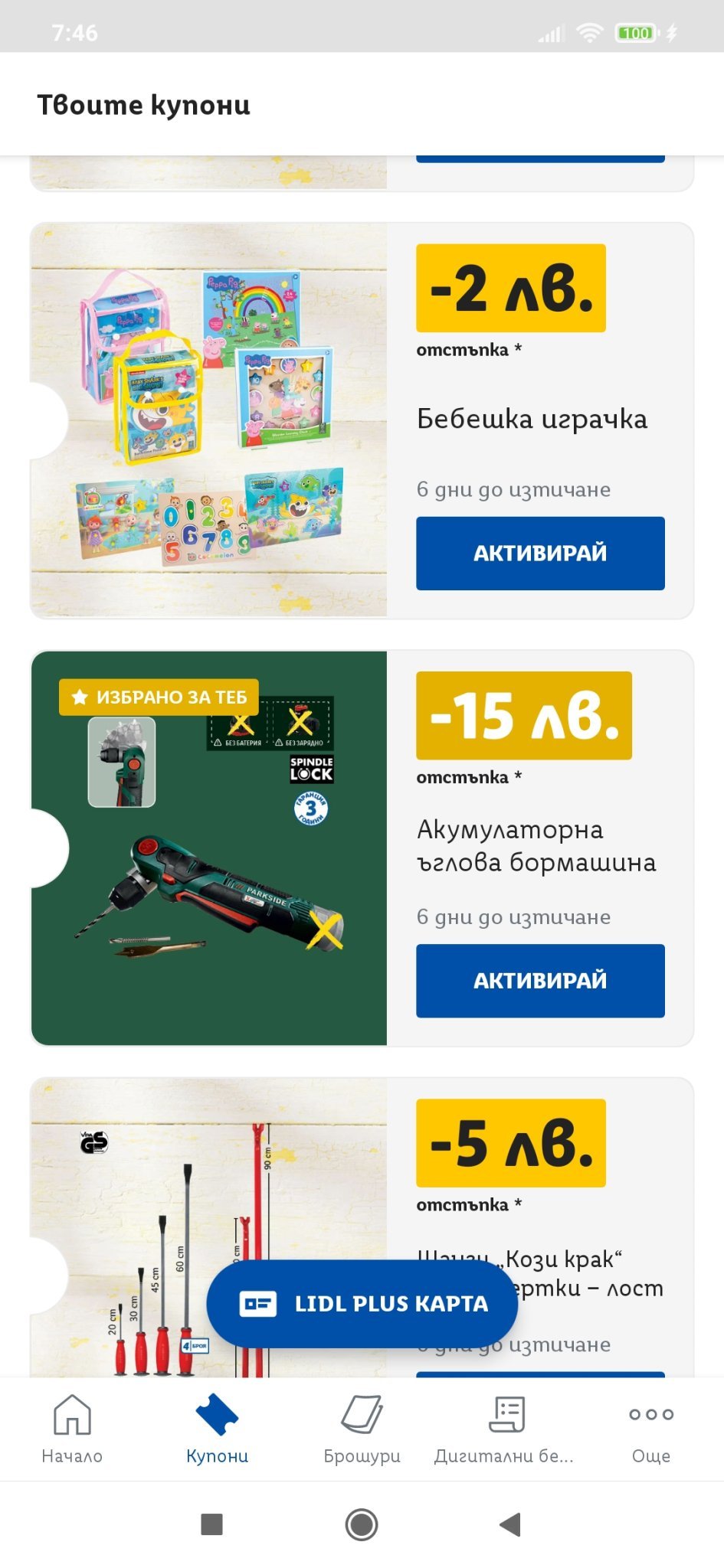Open the Parkside angle drill coupon card
The width and height of the screenshot is (724, 1568).
(x=208, y=848)
